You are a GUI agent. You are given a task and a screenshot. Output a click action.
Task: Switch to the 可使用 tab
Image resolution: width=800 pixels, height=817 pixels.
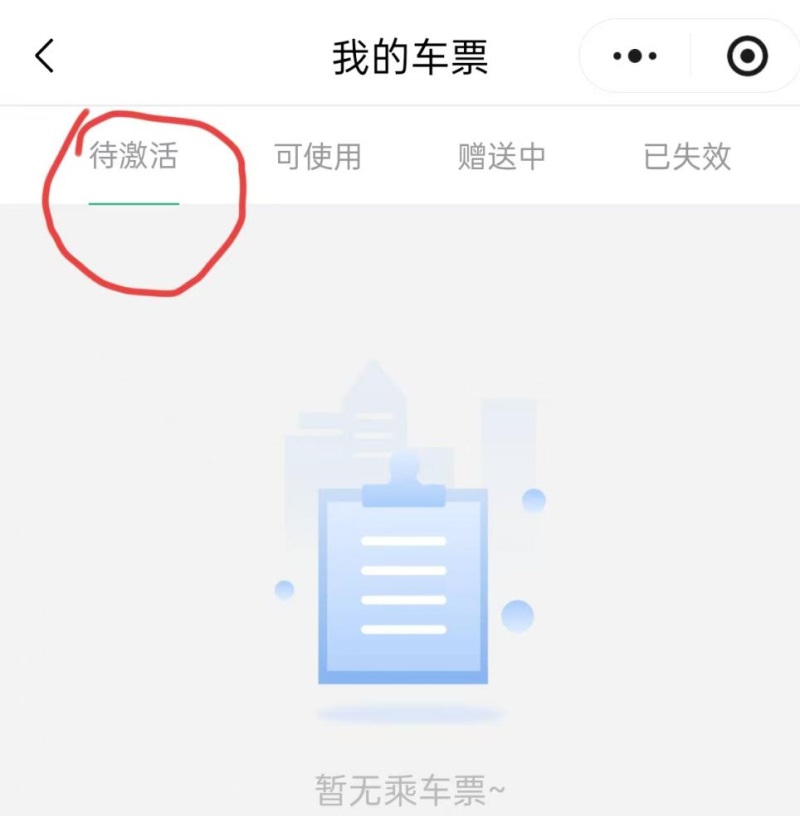click(x=318, y=157)
